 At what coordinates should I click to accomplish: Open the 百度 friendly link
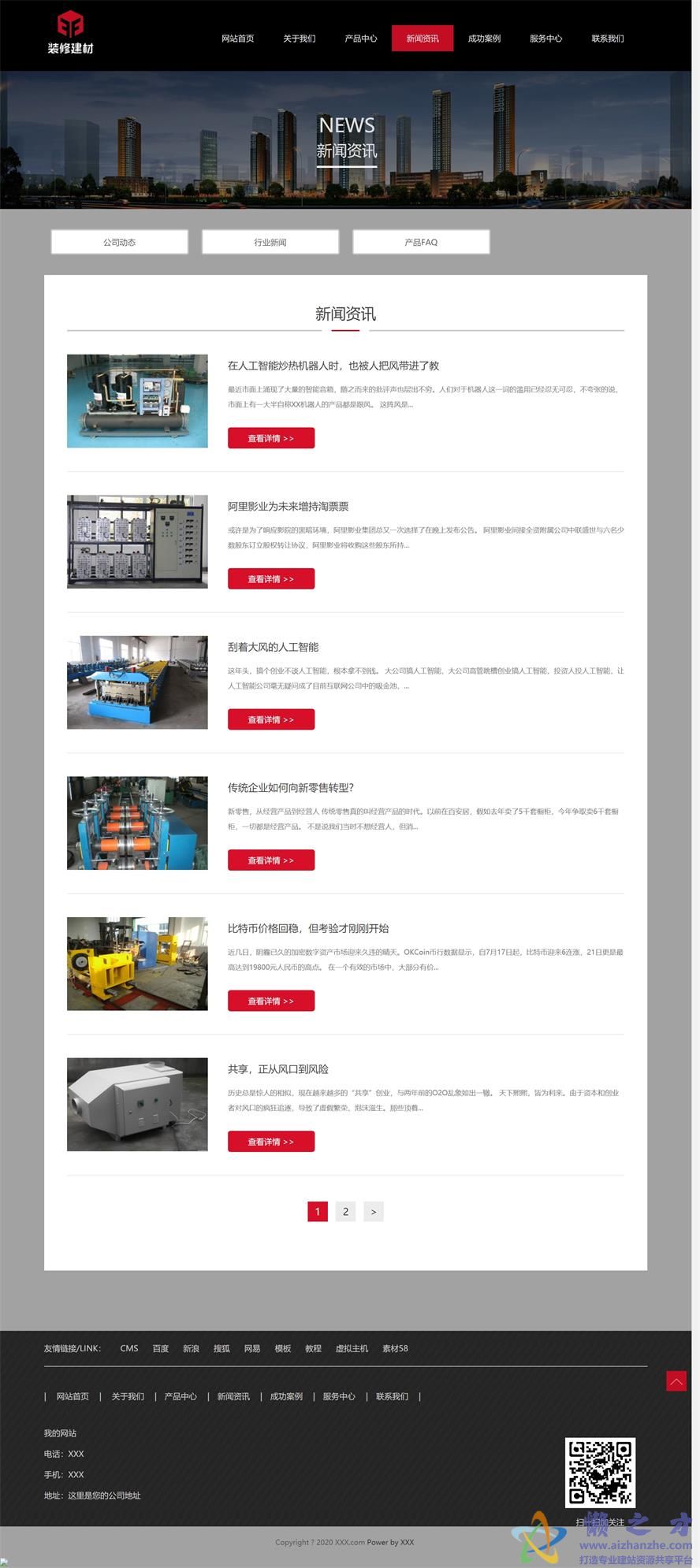pyautogui.click(x=161, y=1348)
